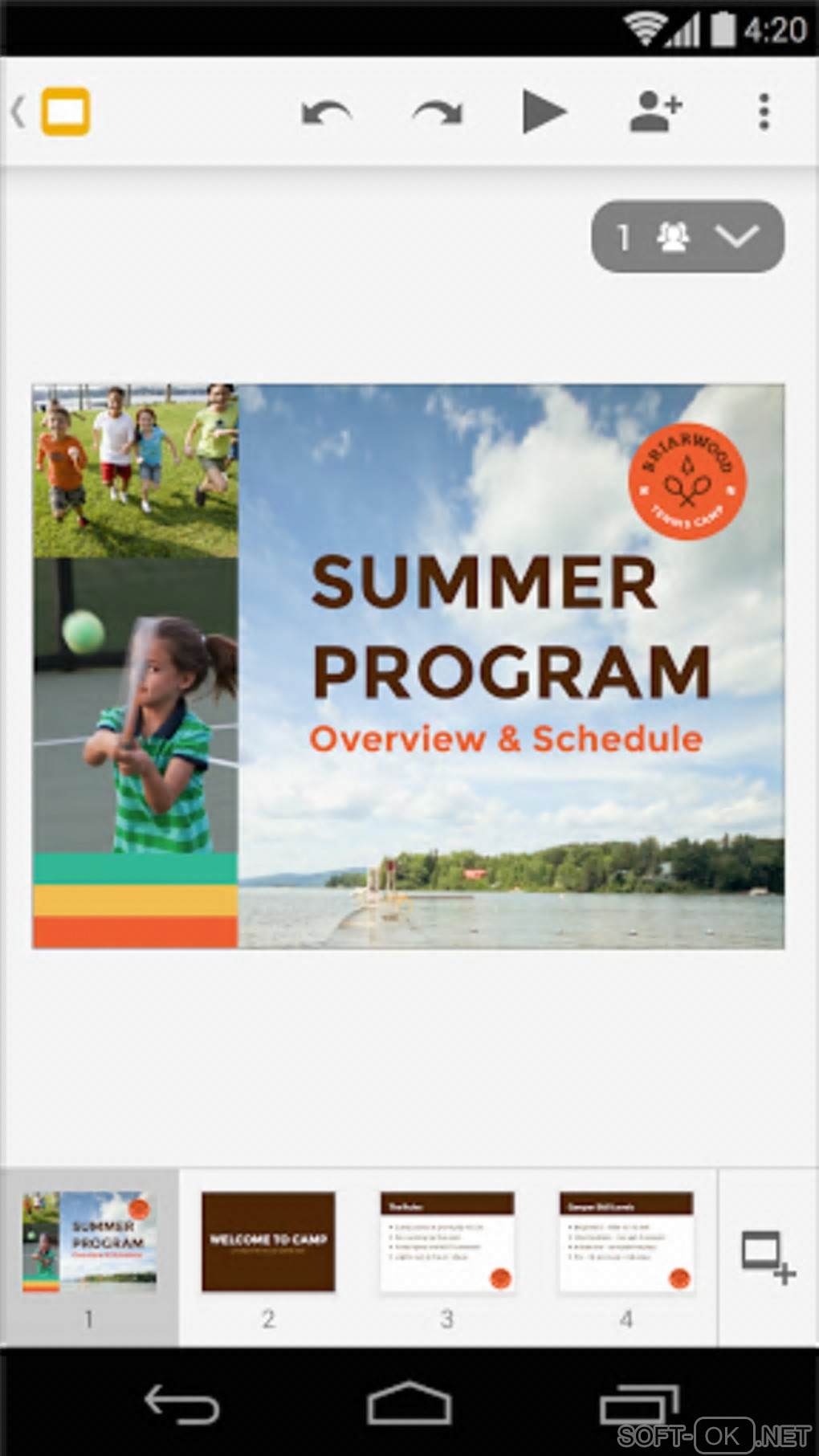Open the overflow menu
This screenshot has width=819, height=1456.
pyautogui.click(x=764, y=112)
